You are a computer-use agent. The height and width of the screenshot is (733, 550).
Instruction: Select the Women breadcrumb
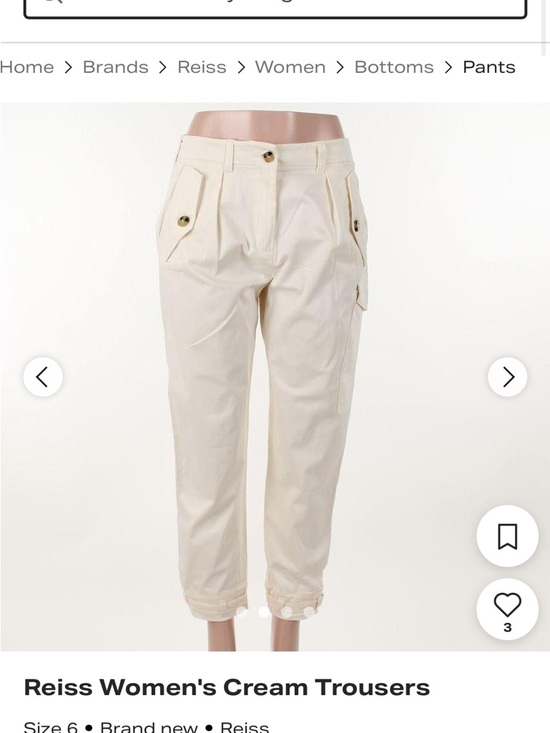[x=290, y=67]
